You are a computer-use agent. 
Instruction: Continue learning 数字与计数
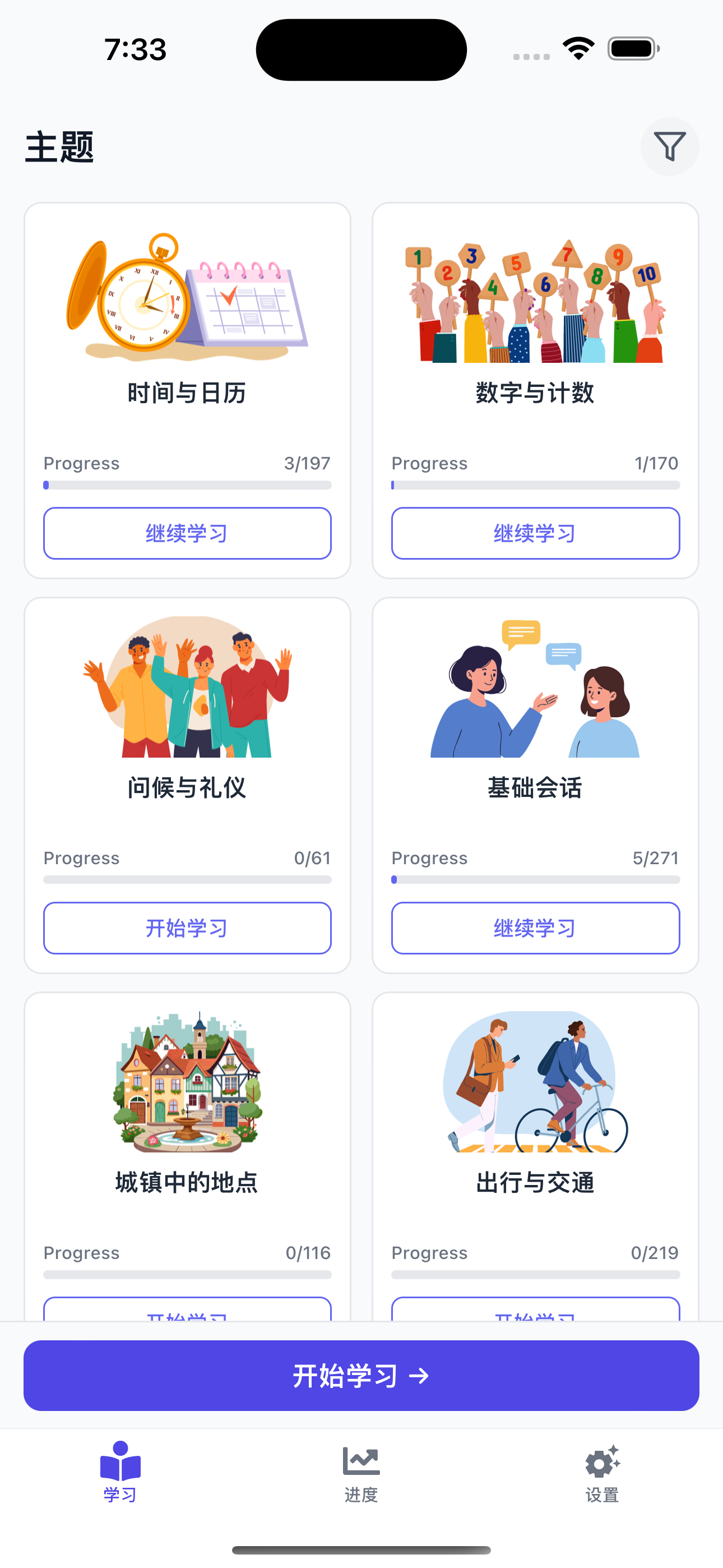coord(535,533)
